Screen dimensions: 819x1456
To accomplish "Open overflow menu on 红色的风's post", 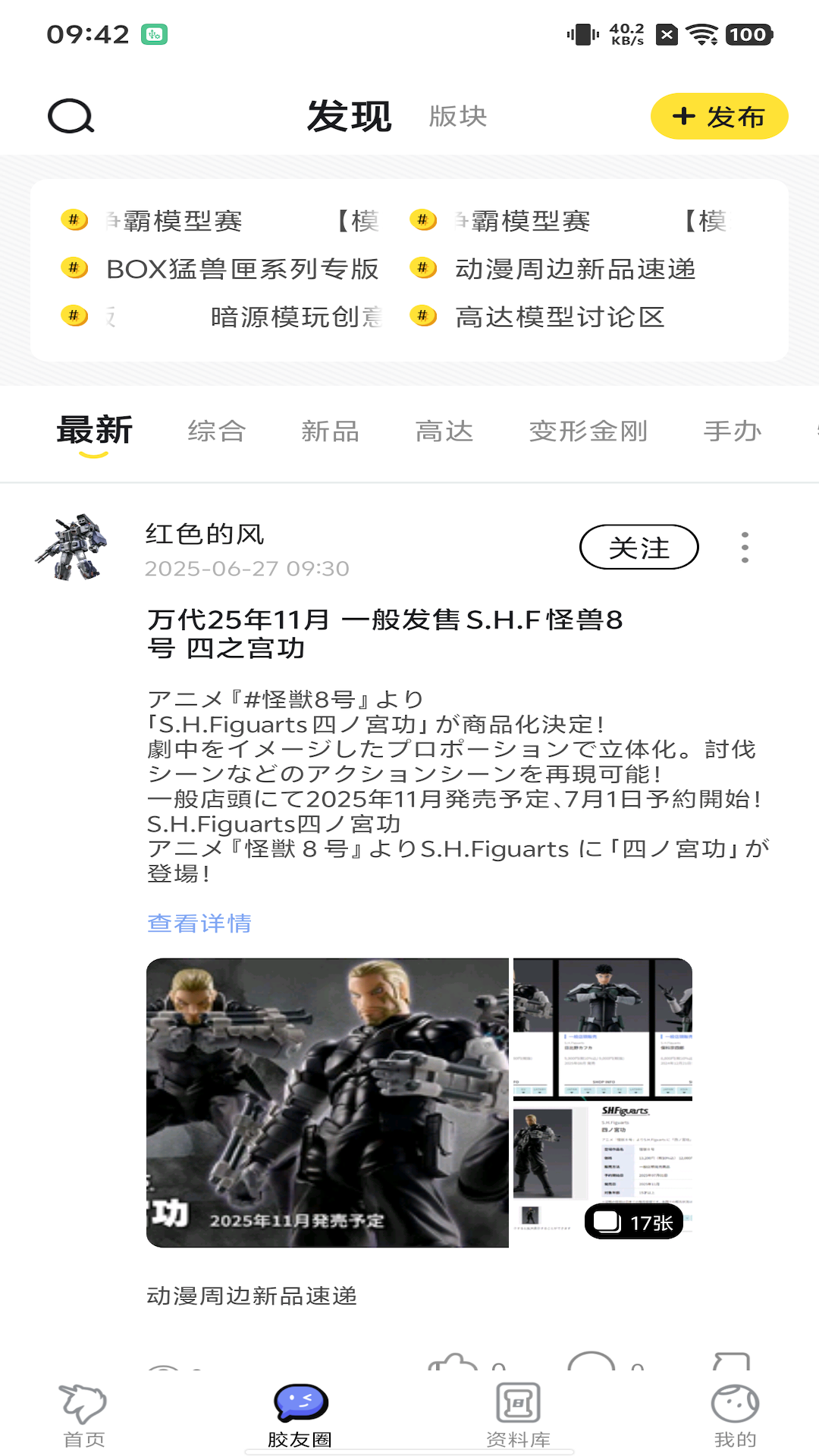I will 745,548.
